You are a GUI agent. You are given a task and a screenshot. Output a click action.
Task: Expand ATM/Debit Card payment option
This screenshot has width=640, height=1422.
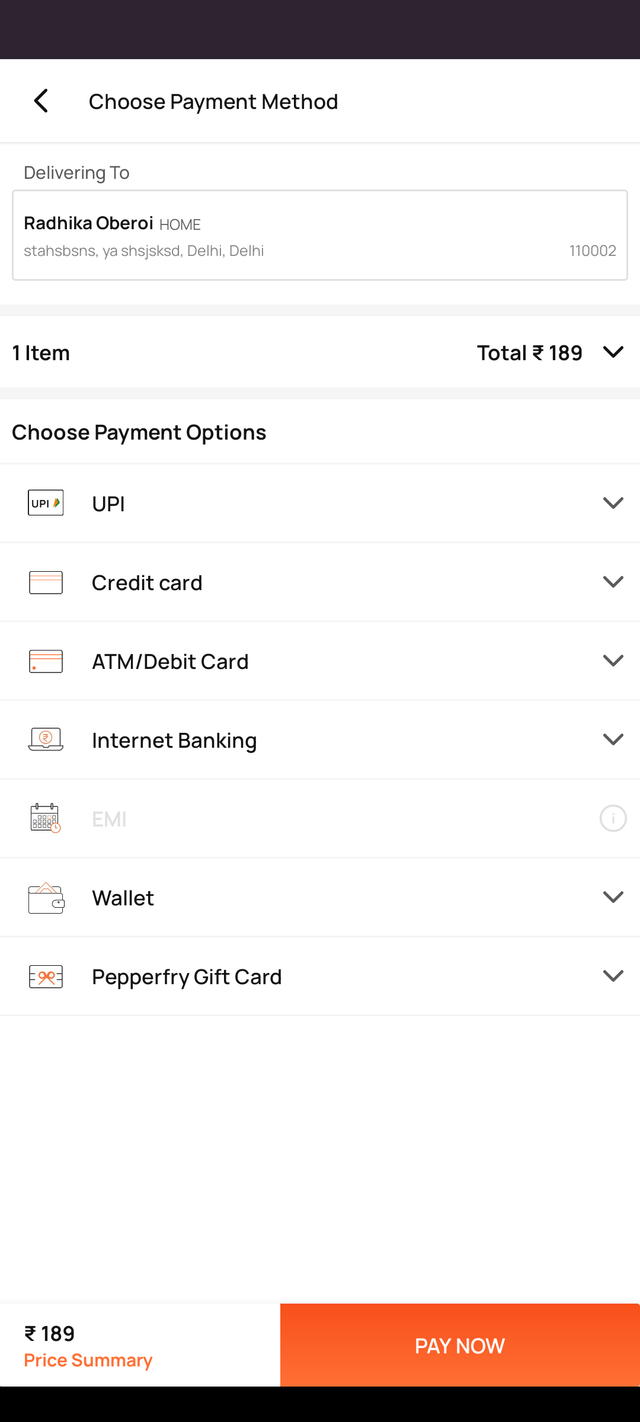click(613, 661)
